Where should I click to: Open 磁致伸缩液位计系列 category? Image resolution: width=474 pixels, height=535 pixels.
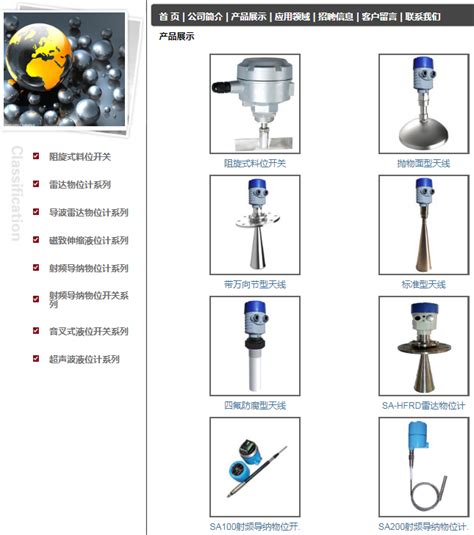coord(89,240)
